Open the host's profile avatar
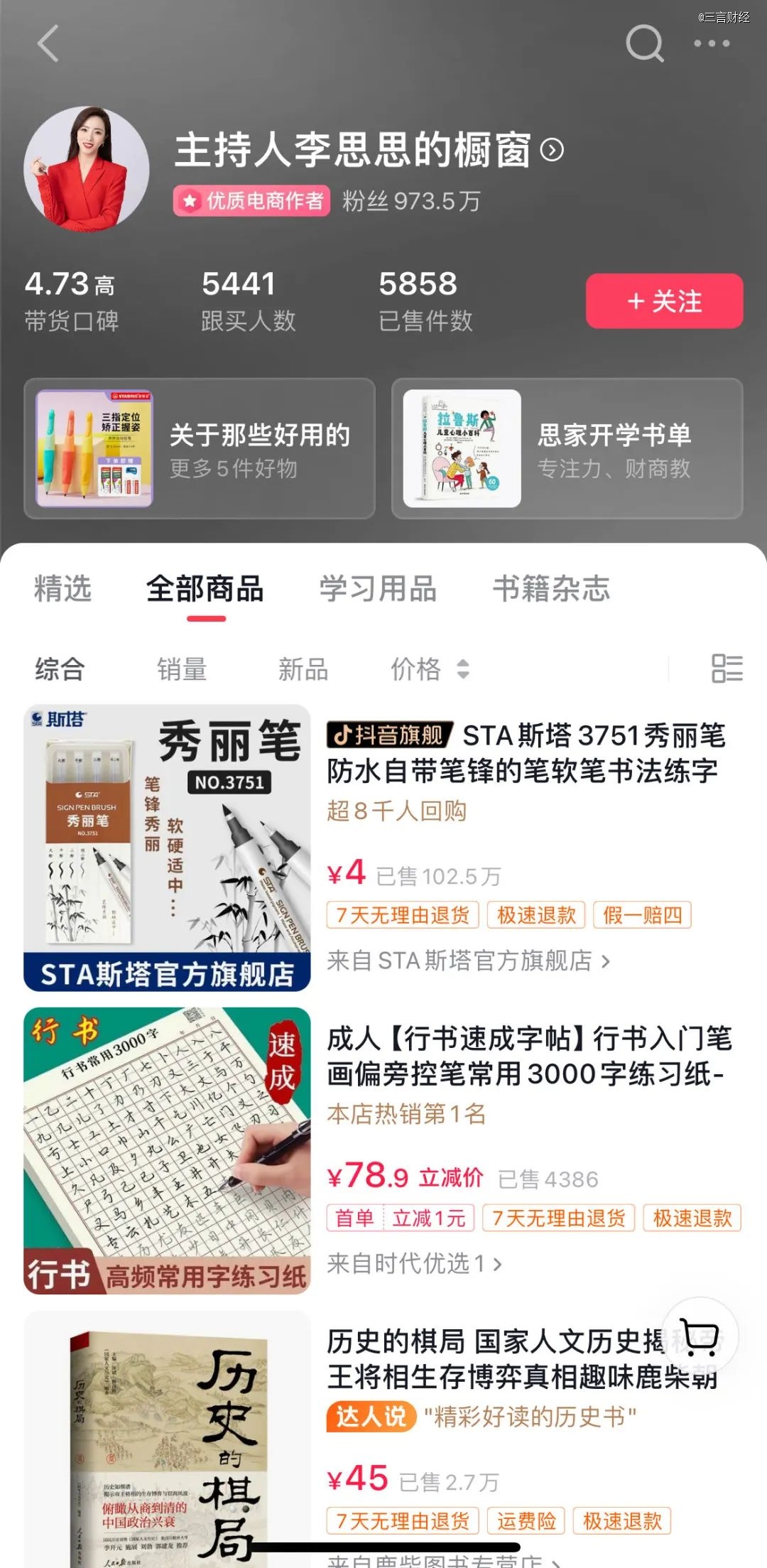The width and height of the screenshot is (767, 1568). coord(87,169)
